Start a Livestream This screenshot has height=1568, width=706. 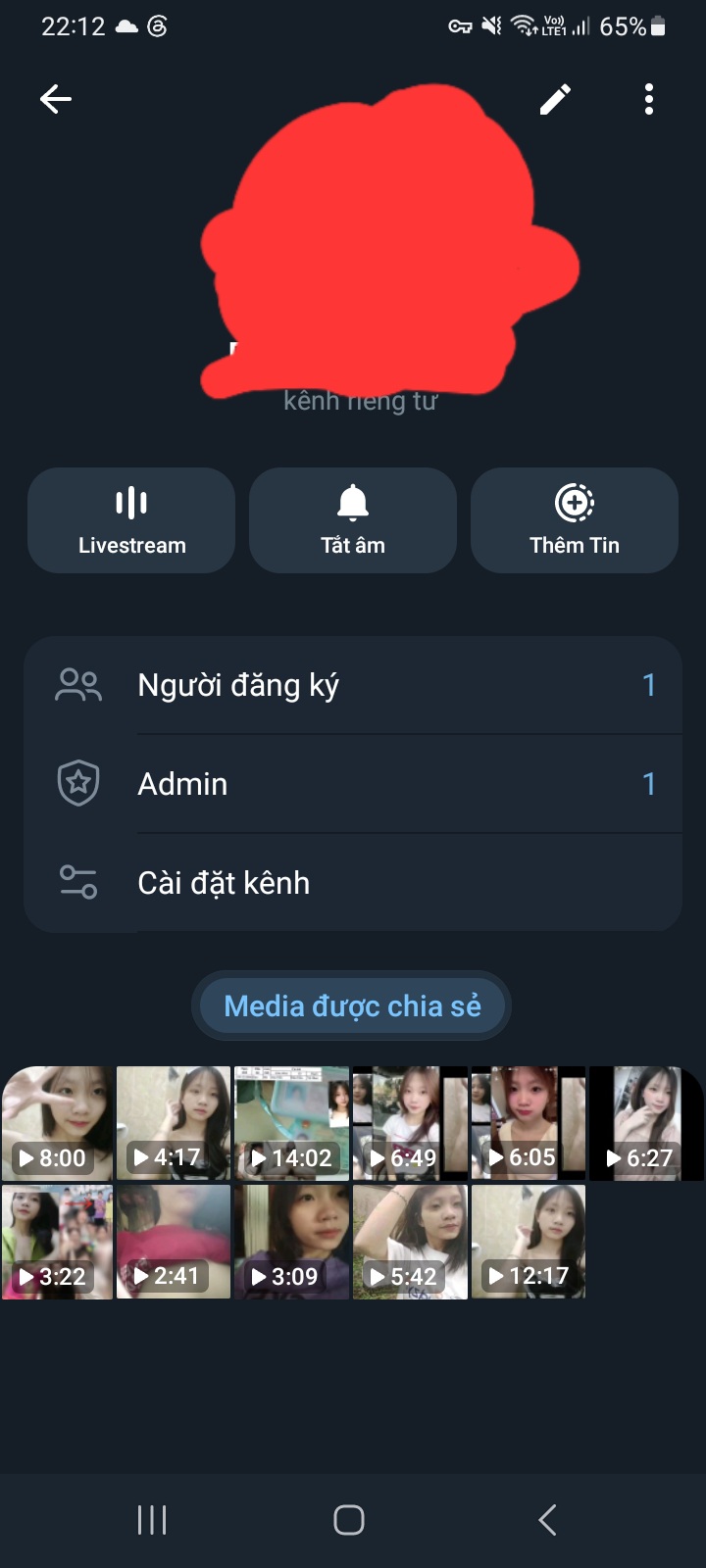coord(131,520)
